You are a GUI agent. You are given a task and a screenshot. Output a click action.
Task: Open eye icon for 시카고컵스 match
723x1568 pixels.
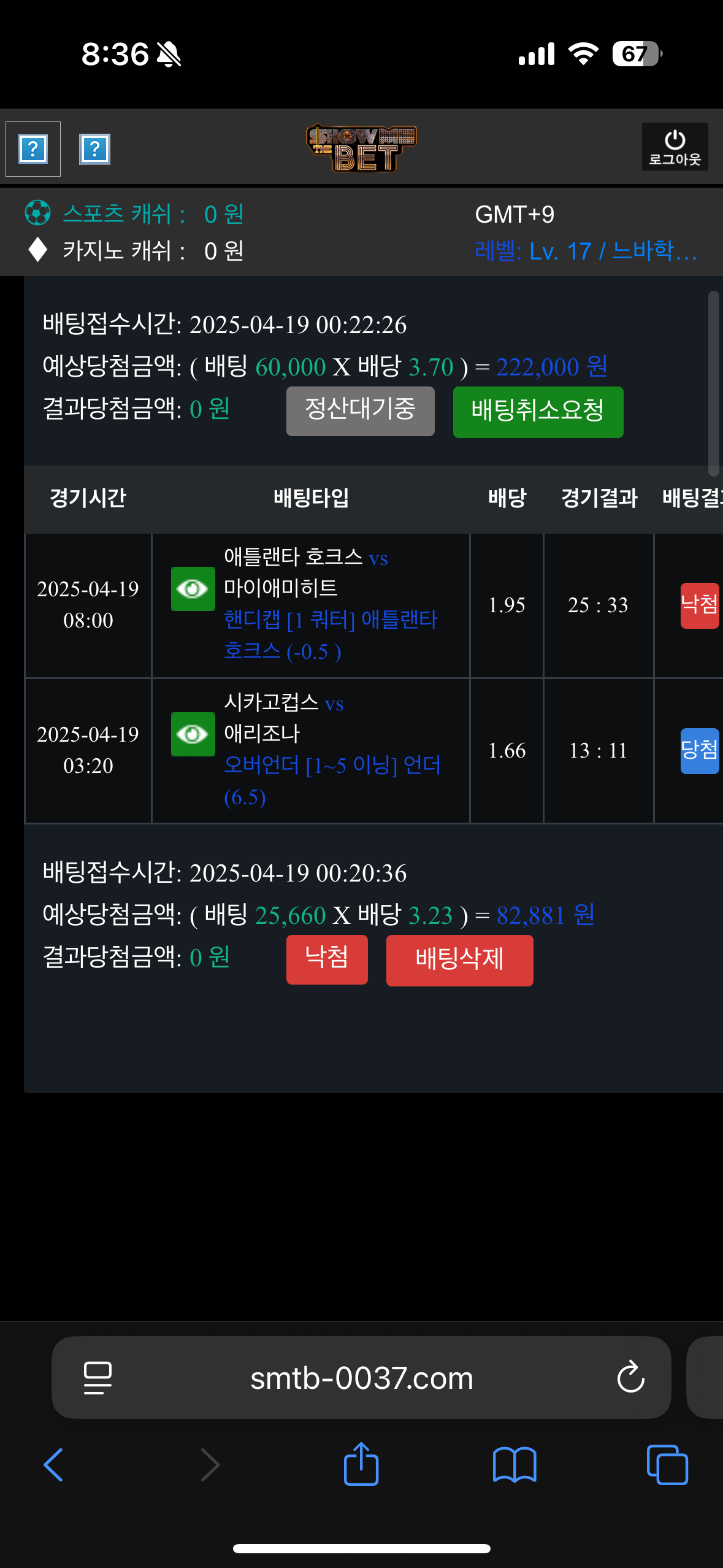(x=193, y=734)
